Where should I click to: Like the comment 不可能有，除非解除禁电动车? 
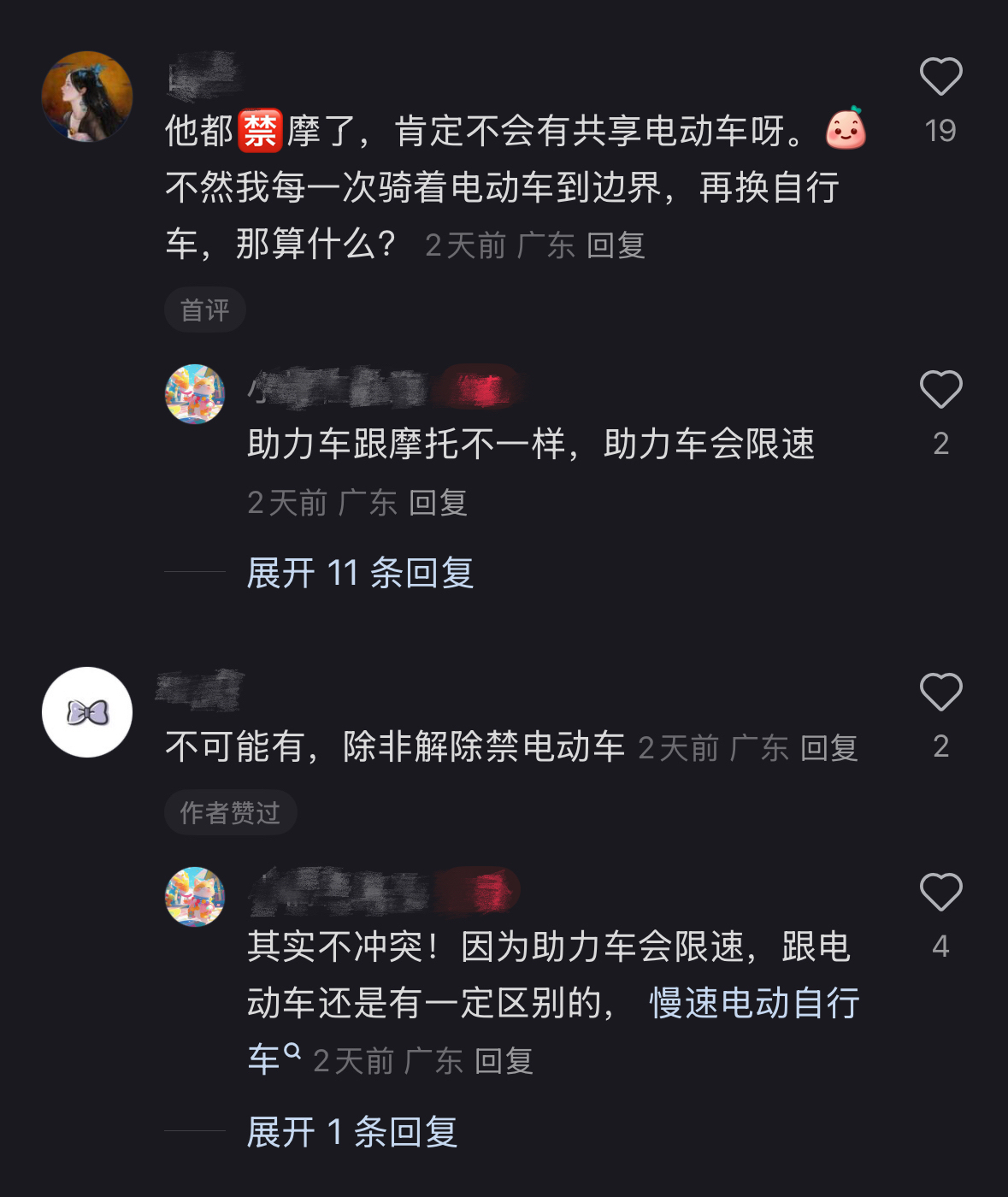940,693
